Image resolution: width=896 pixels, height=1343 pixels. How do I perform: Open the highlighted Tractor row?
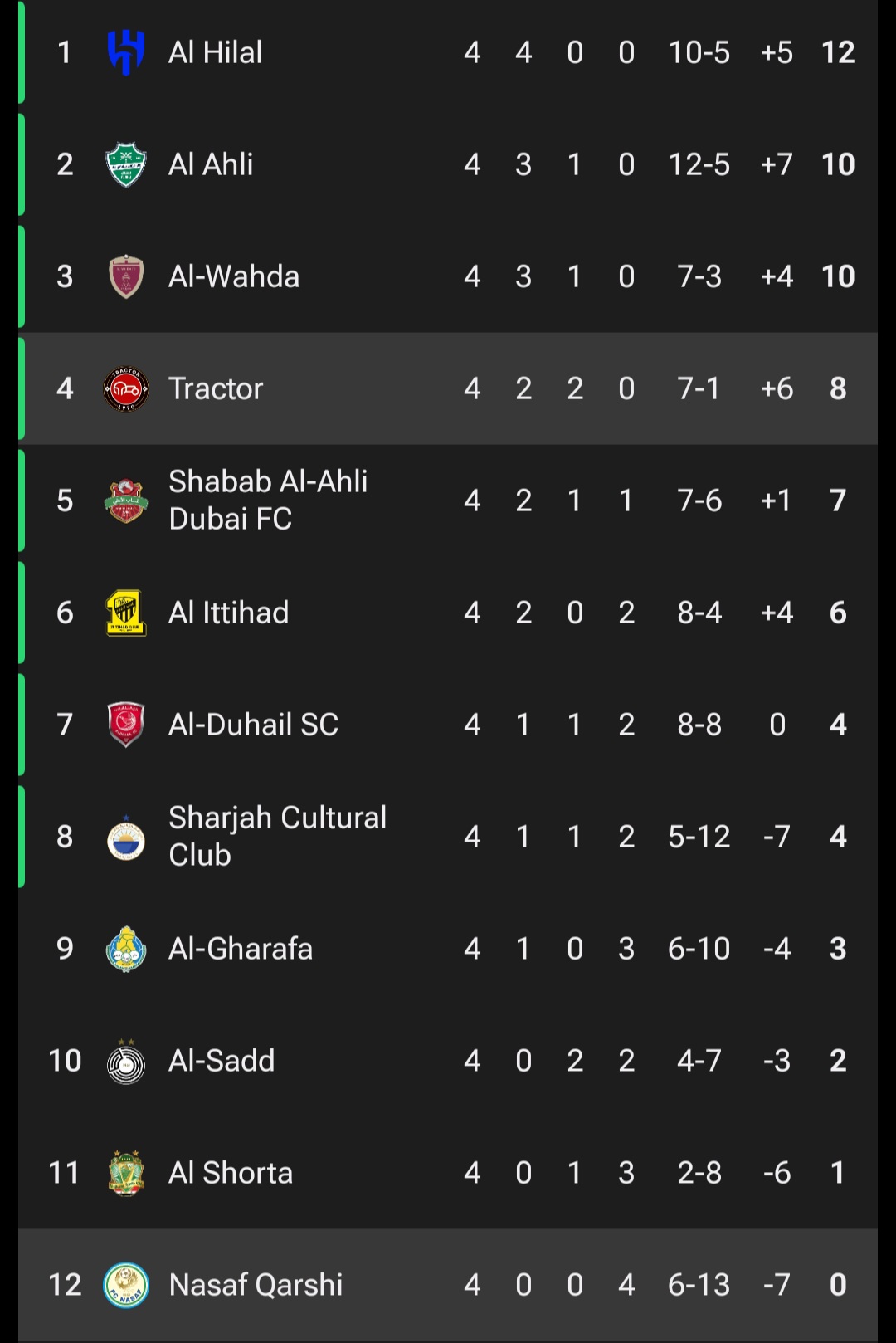coord(216,388)
